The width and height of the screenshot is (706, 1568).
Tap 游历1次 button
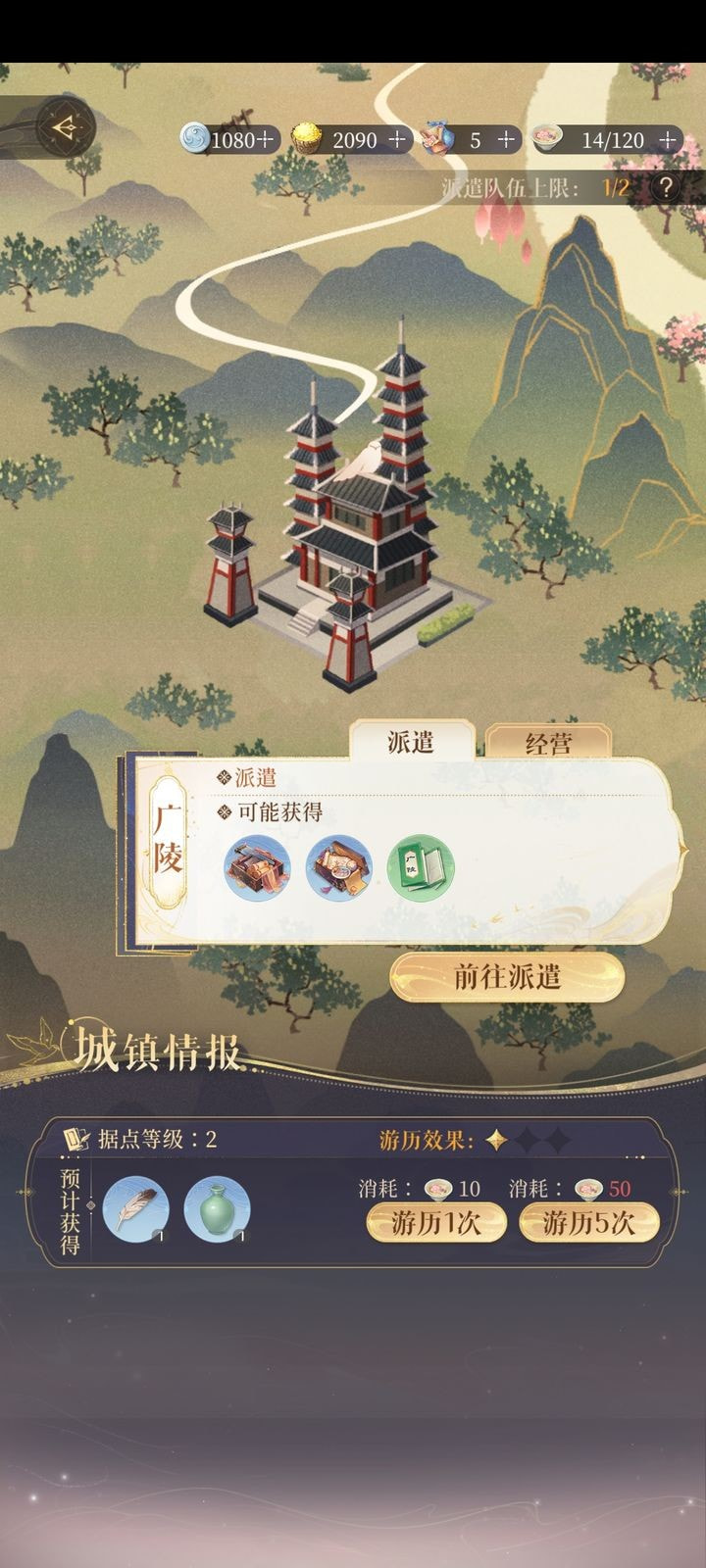tap(435, 1222)
